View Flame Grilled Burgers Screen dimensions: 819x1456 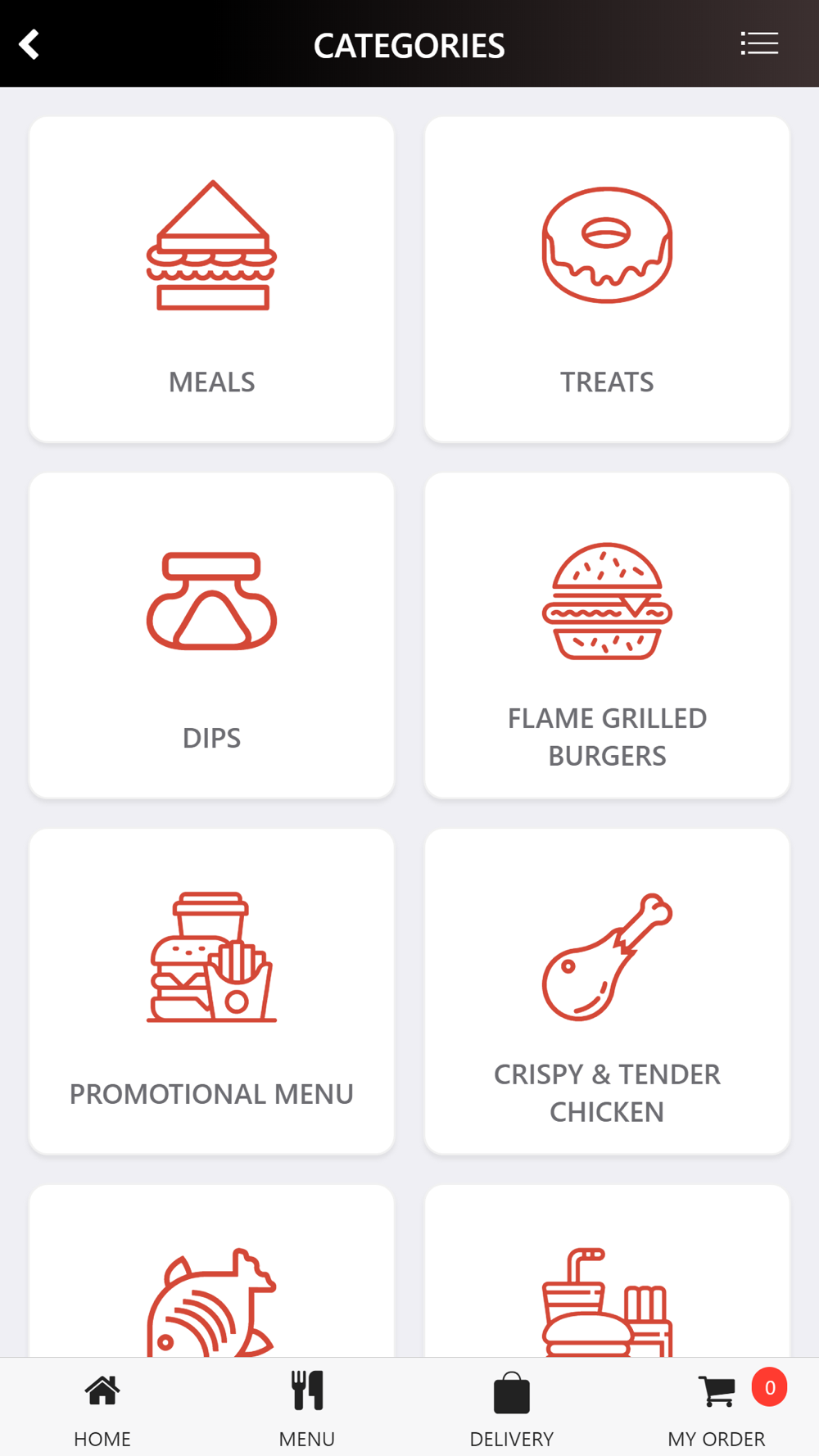tap(607, 635)
